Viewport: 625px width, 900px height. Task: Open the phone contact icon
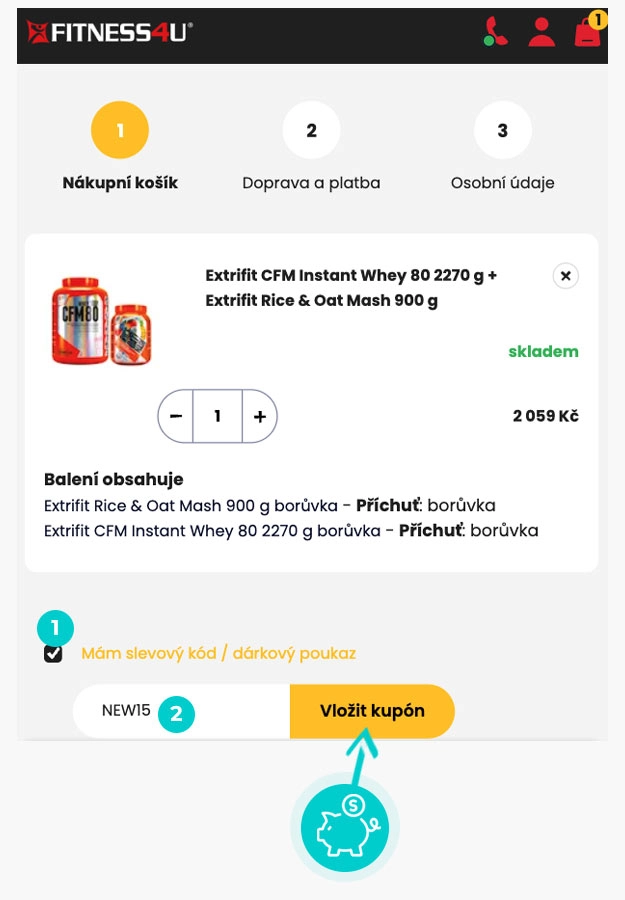tap(495, 32)
